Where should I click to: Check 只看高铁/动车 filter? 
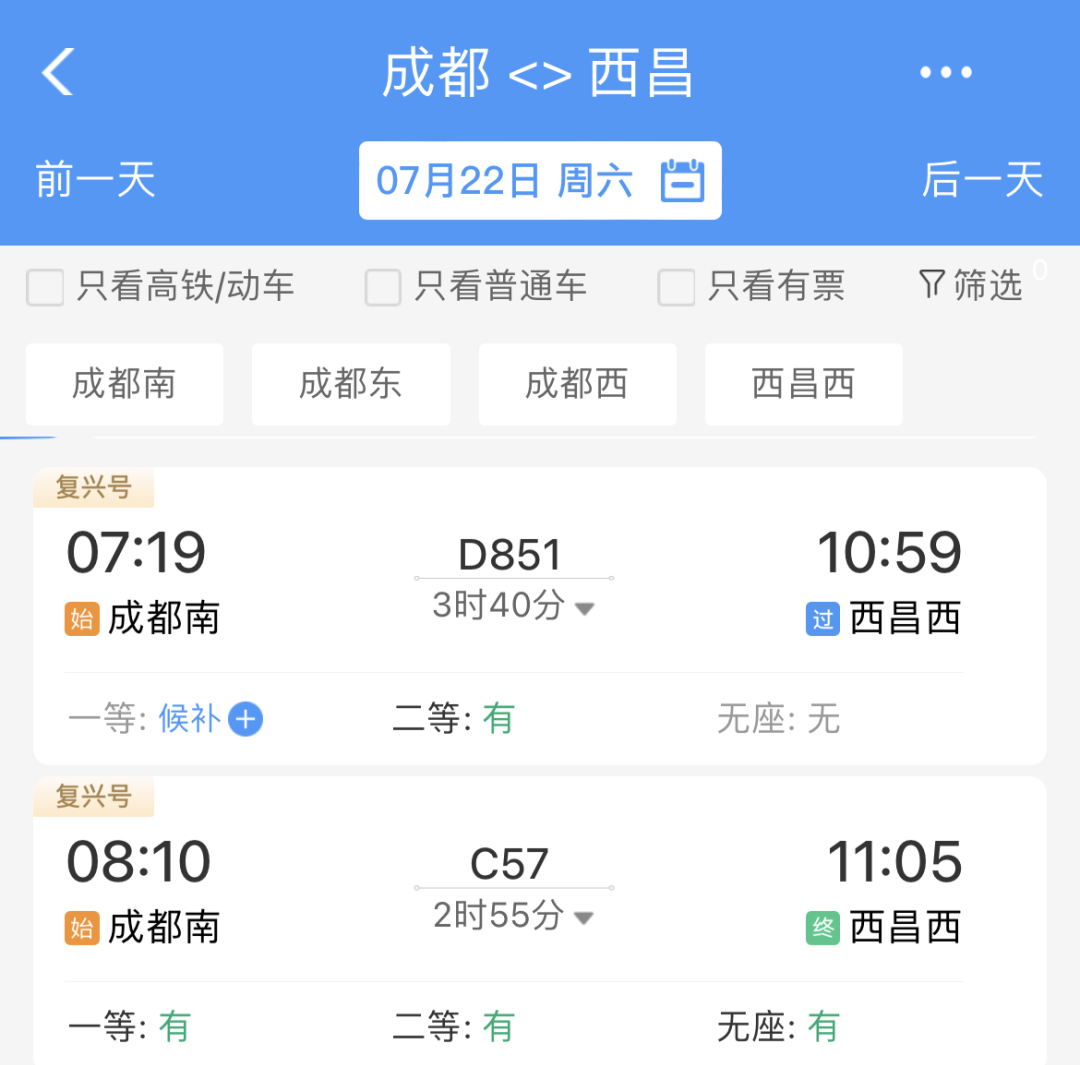46,287
